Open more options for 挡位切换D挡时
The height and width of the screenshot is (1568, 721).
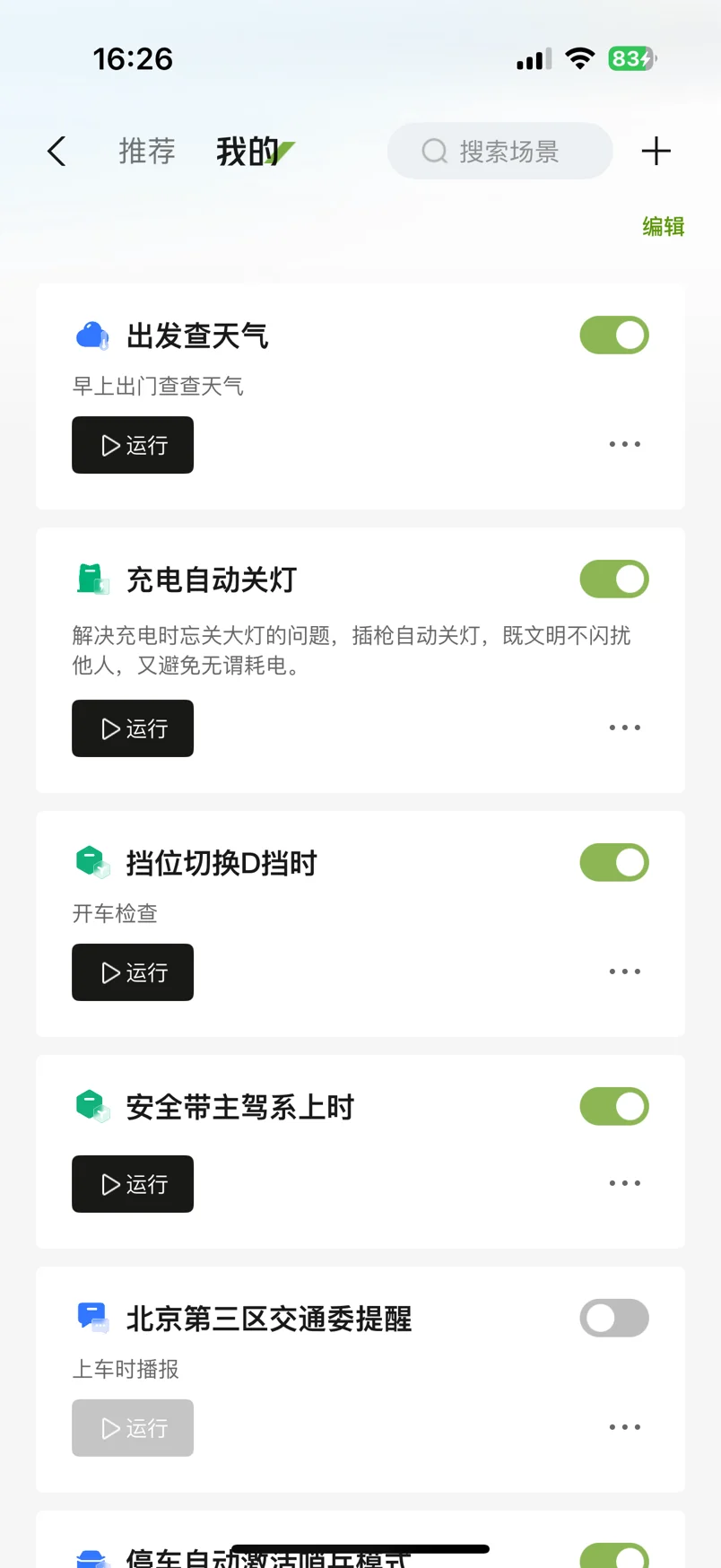(x=624, y=971)
